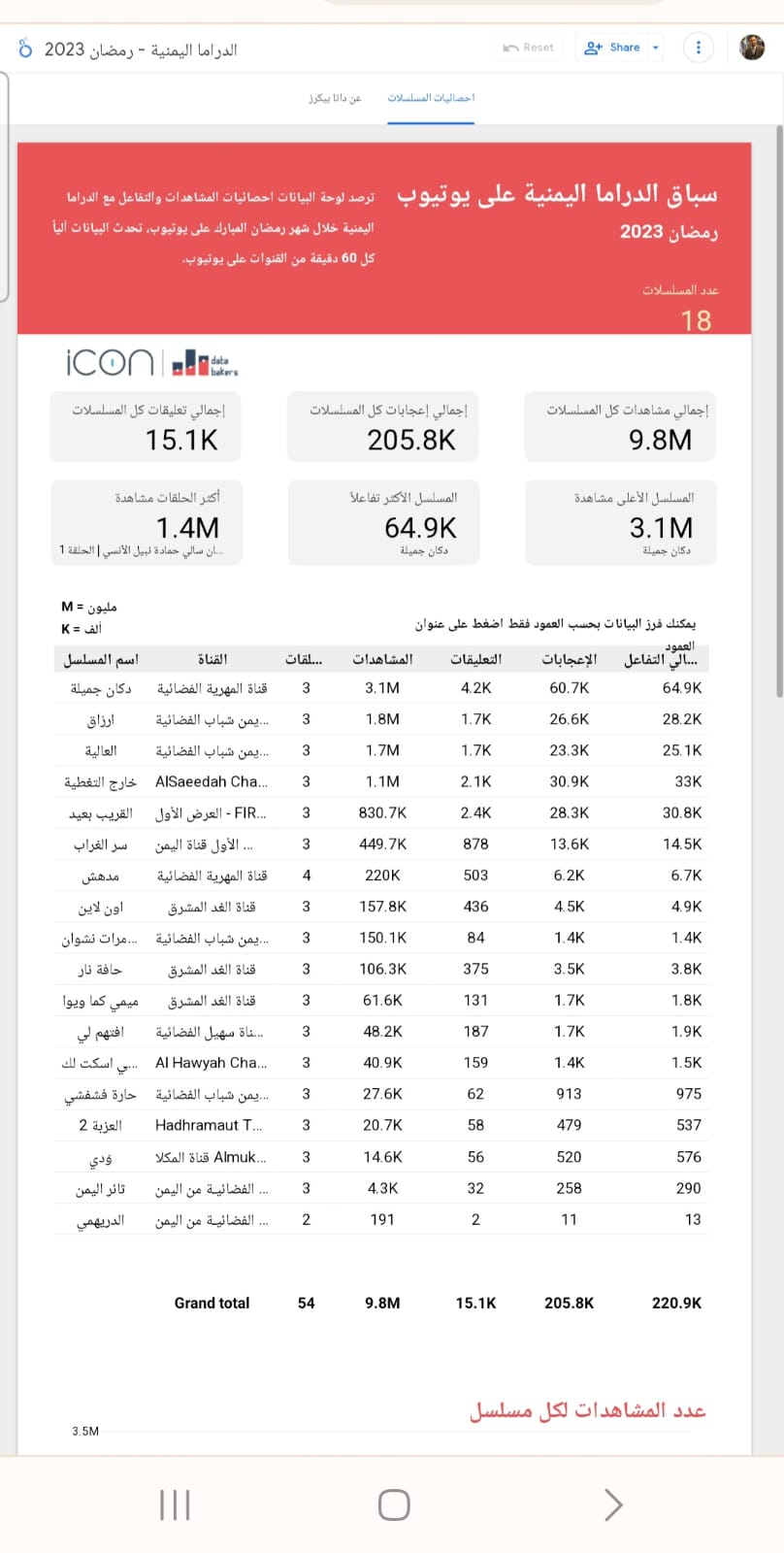Image resolution: width=784 pixels, height=1553 pixels.
Task: Sort by the إجمالي التفاعل column header
Action: 667,659
